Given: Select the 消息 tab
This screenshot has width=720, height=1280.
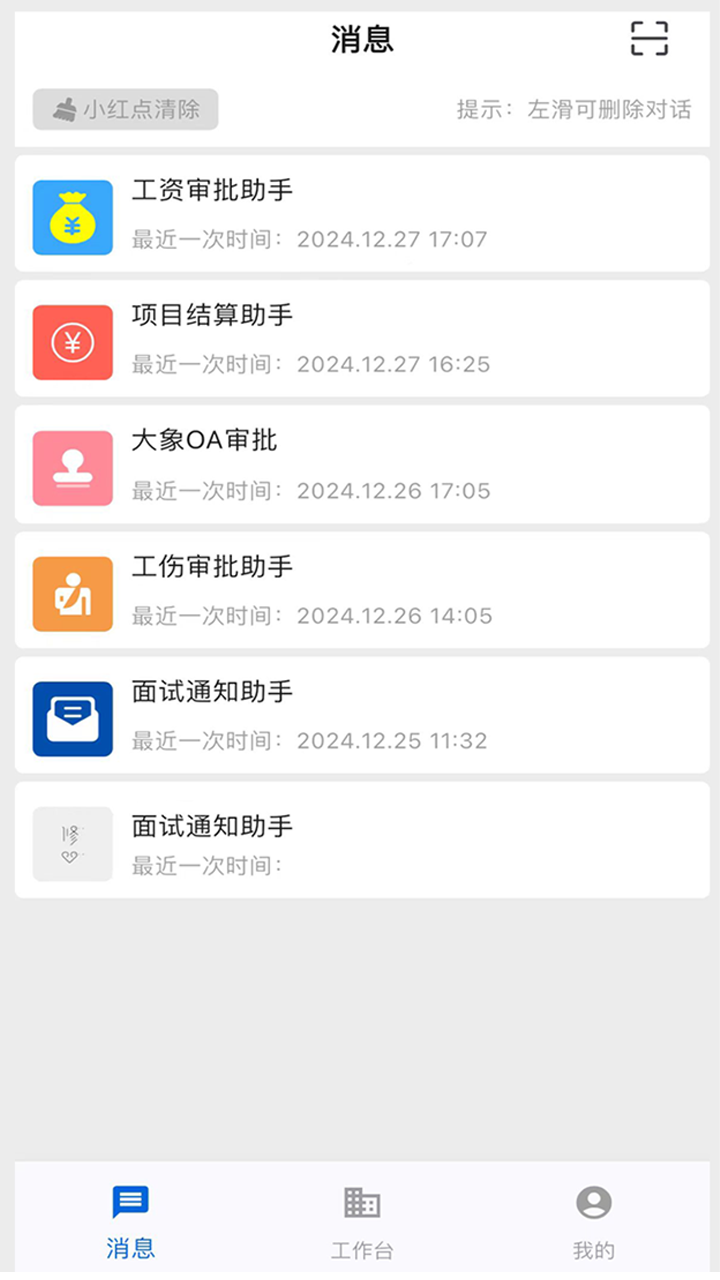Looking at the screenshot, I should click(129, 1220).
